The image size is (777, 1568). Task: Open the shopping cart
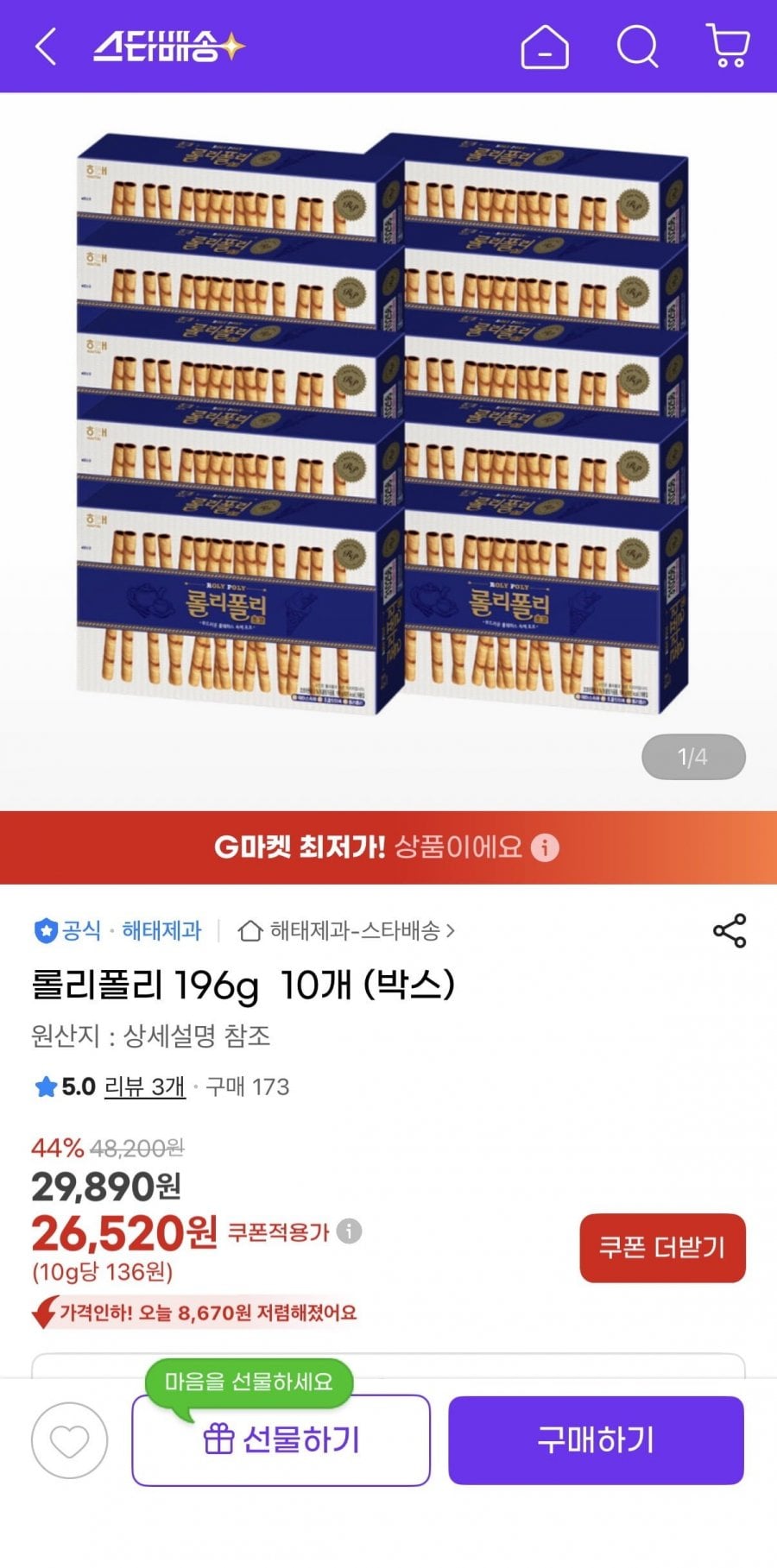pos(728,47)
